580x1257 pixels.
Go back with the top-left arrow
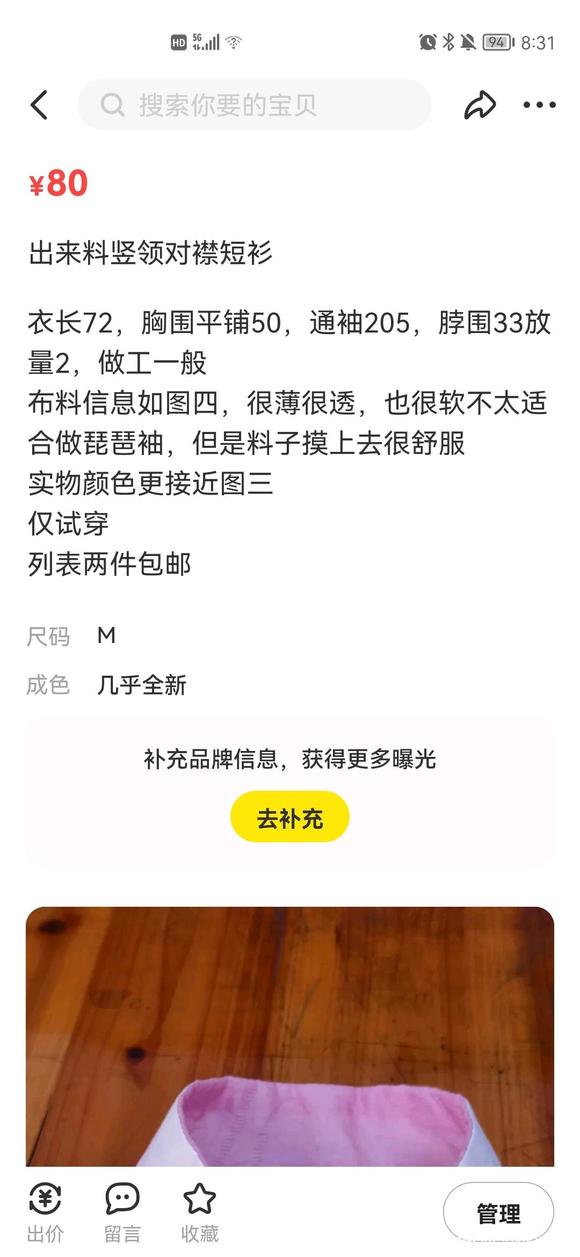tap(39, 105)
